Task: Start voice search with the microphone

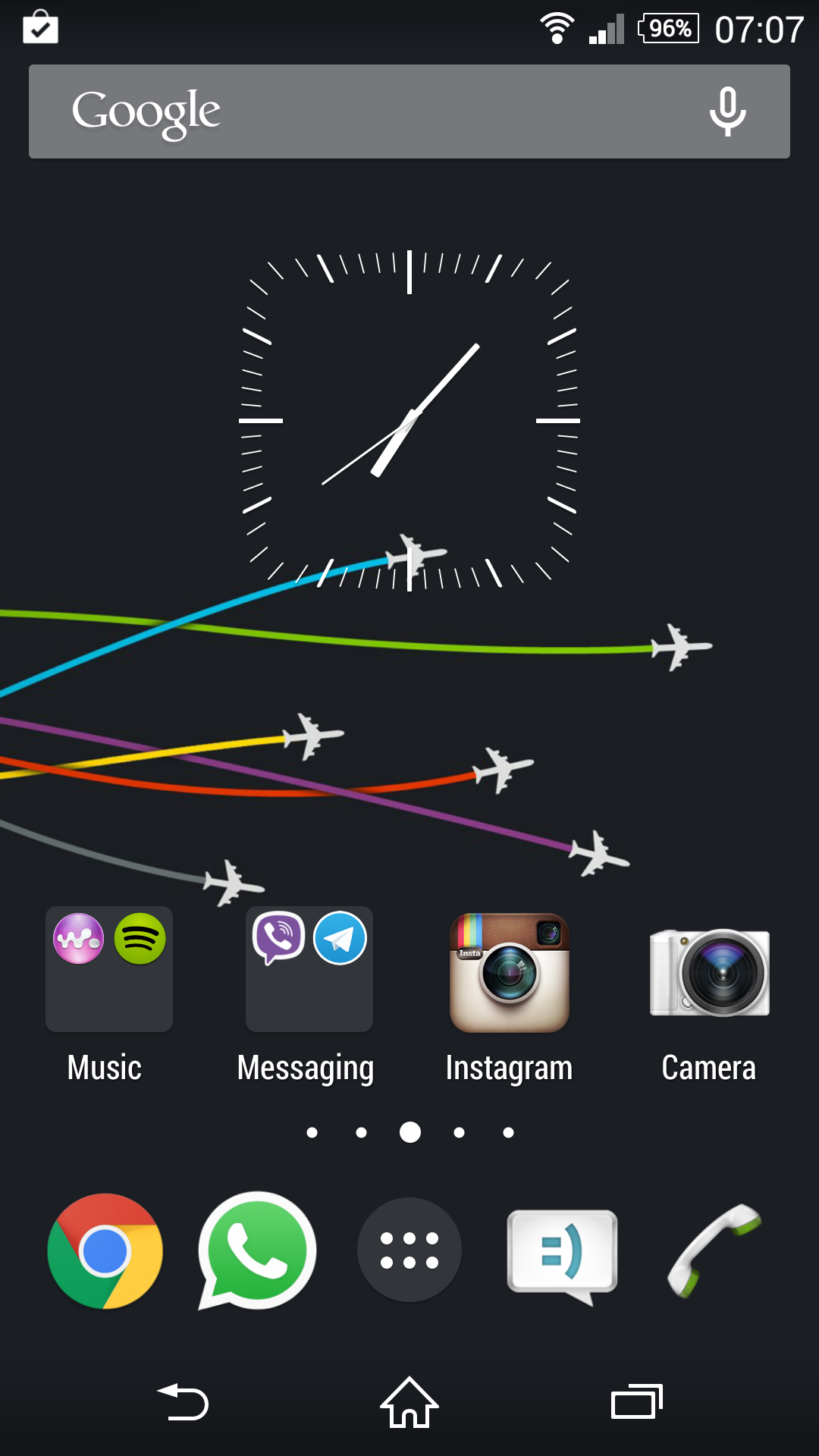Action: tap(727, 111)
